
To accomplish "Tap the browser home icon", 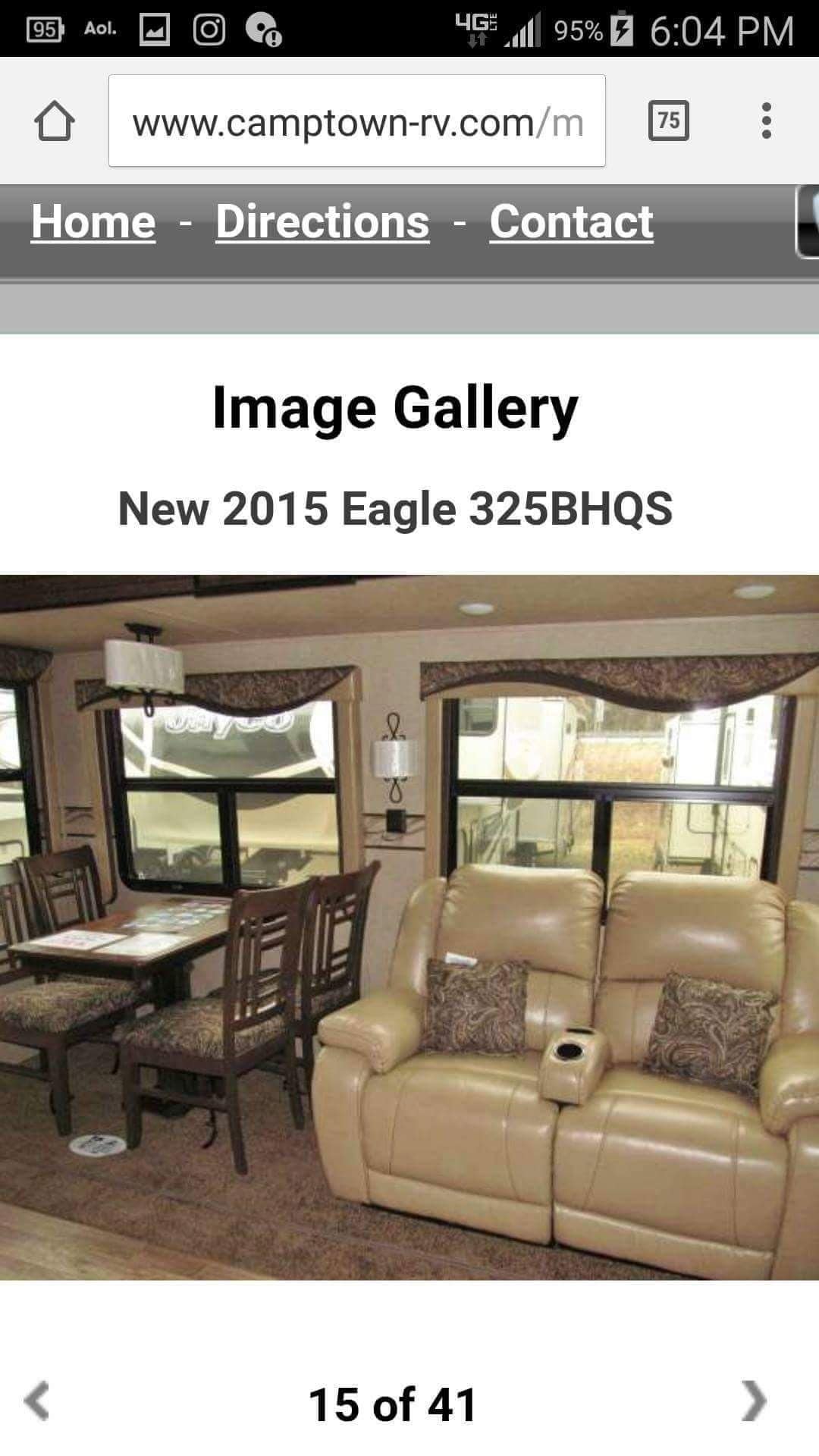I will tap(55, 121).
